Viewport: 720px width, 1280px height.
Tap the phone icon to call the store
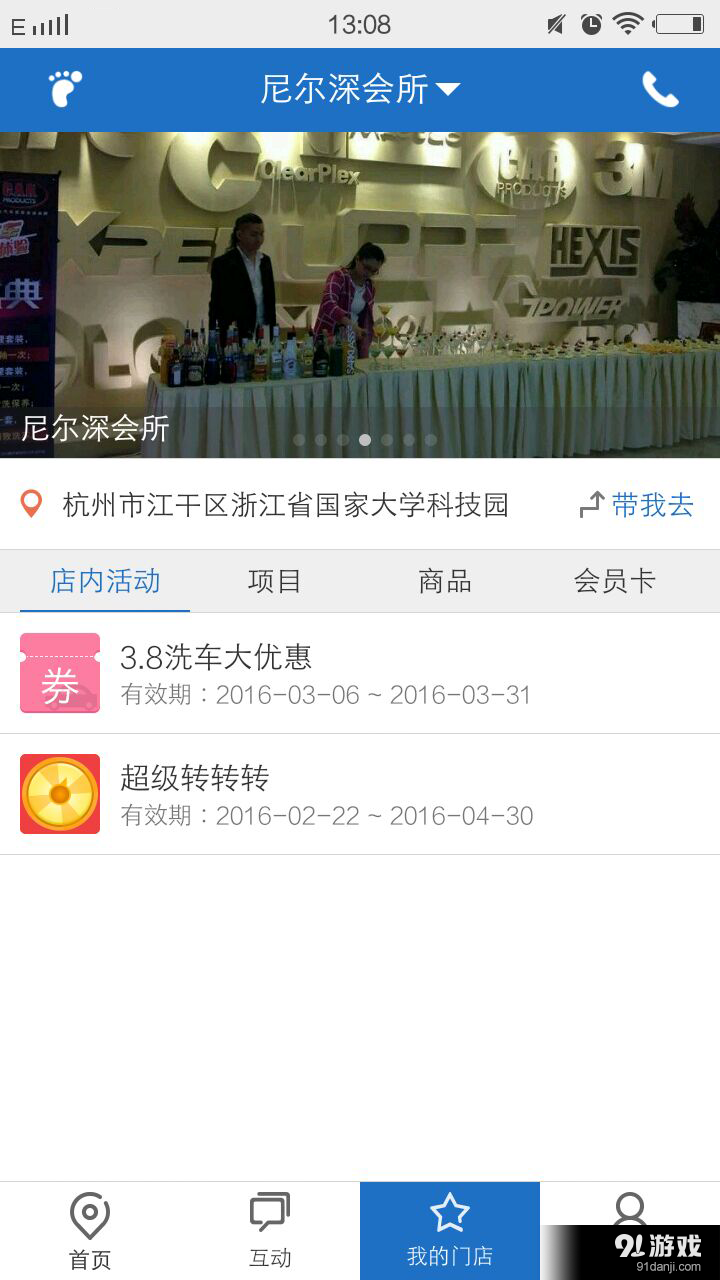[660, 89]
